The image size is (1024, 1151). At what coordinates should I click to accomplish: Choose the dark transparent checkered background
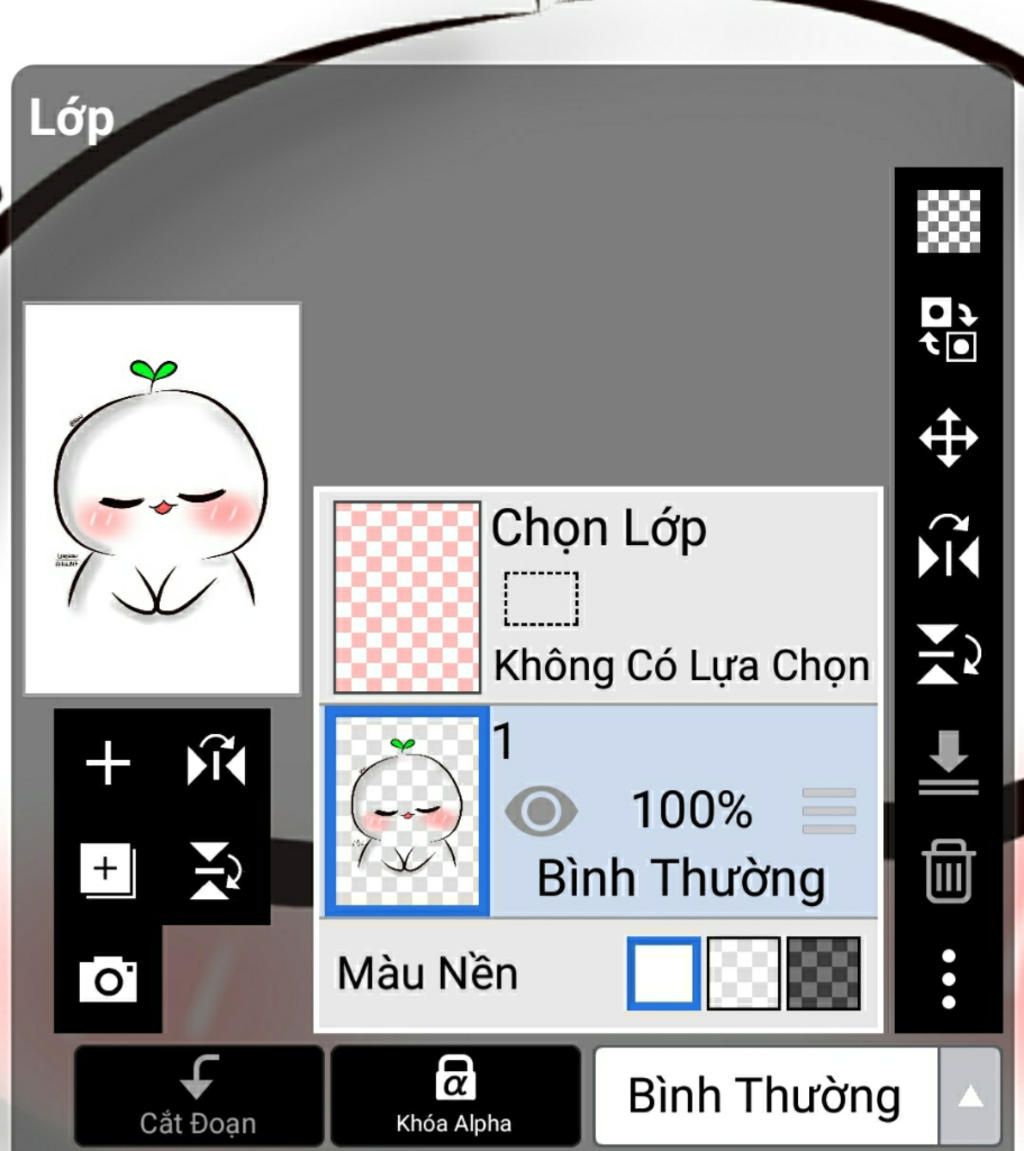[823, 973]
